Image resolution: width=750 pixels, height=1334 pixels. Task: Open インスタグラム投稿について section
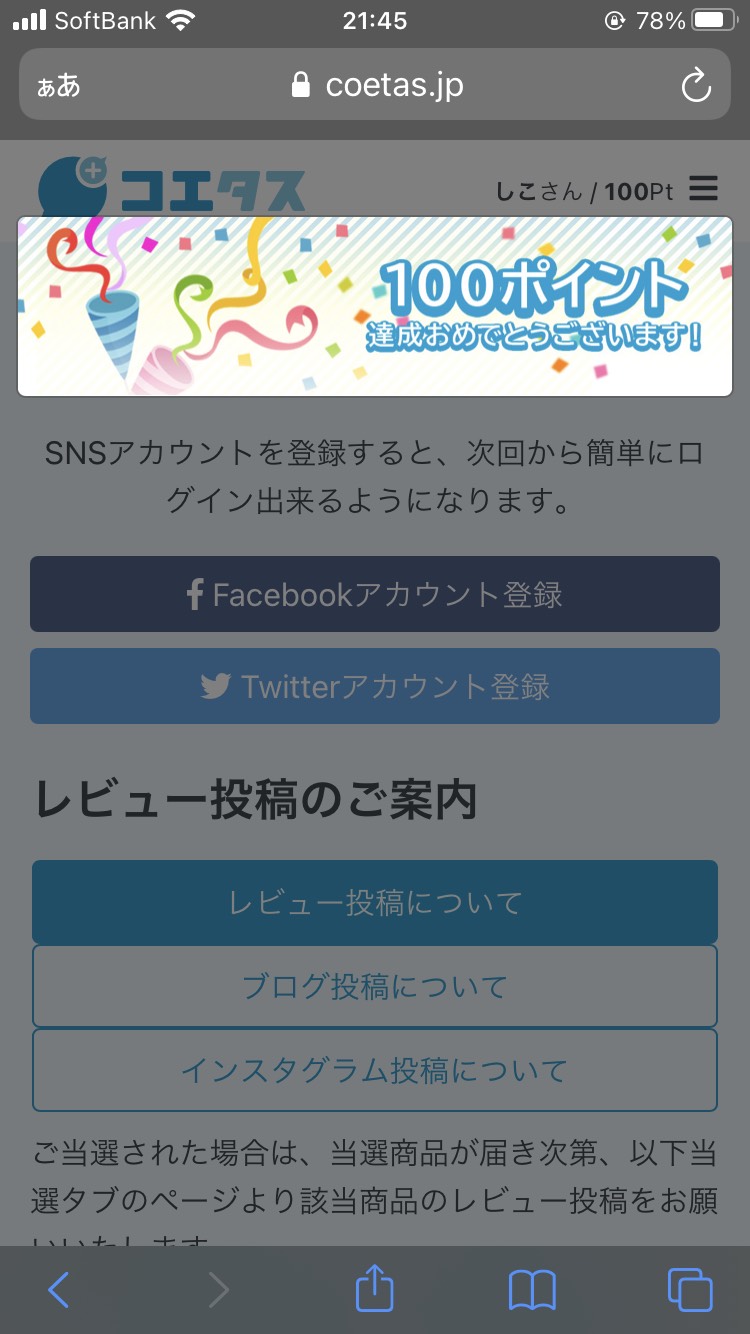pyautogui.click(x=375, y=1070)
